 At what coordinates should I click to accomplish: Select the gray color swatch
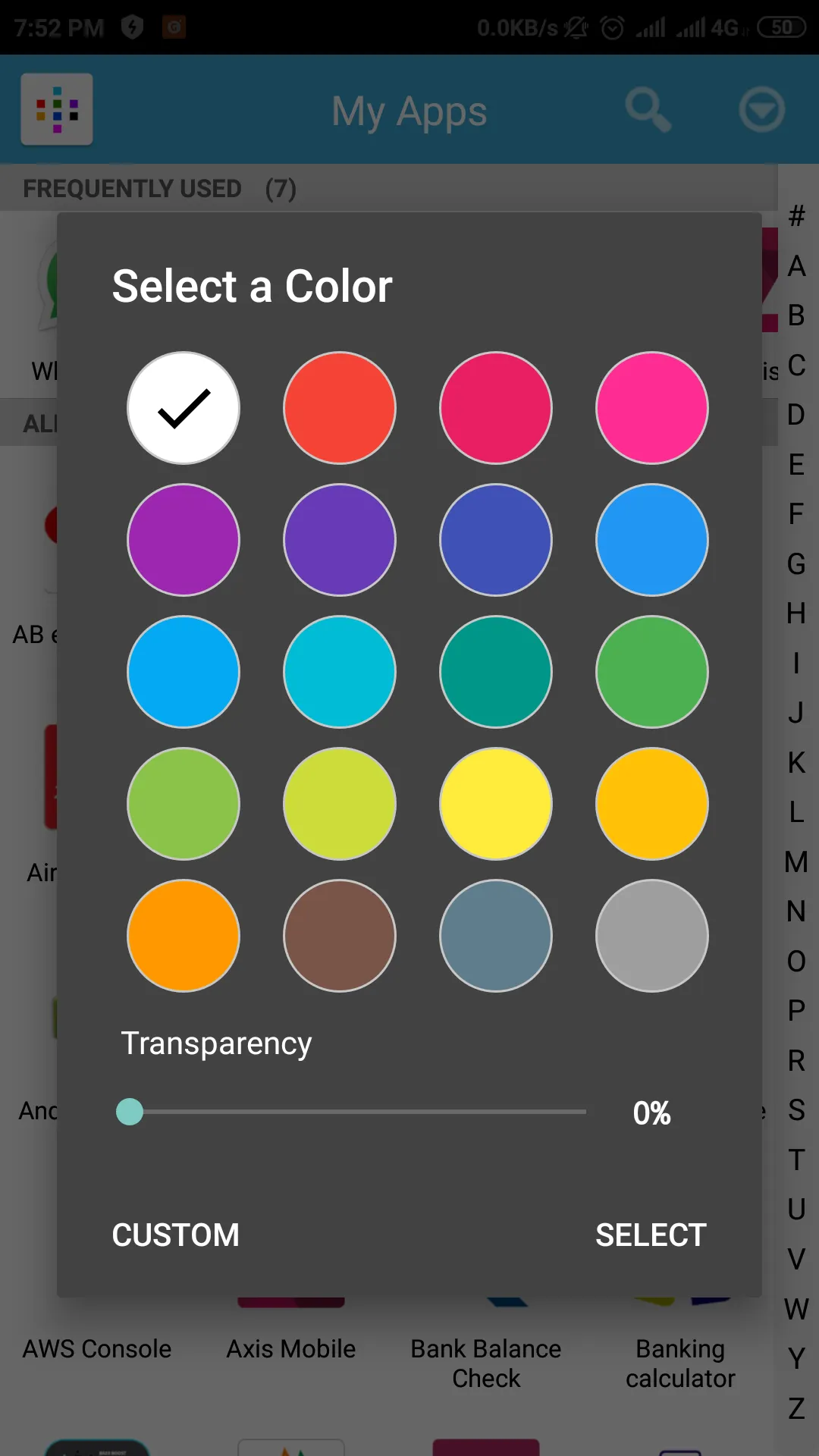[x=651, y=936]
